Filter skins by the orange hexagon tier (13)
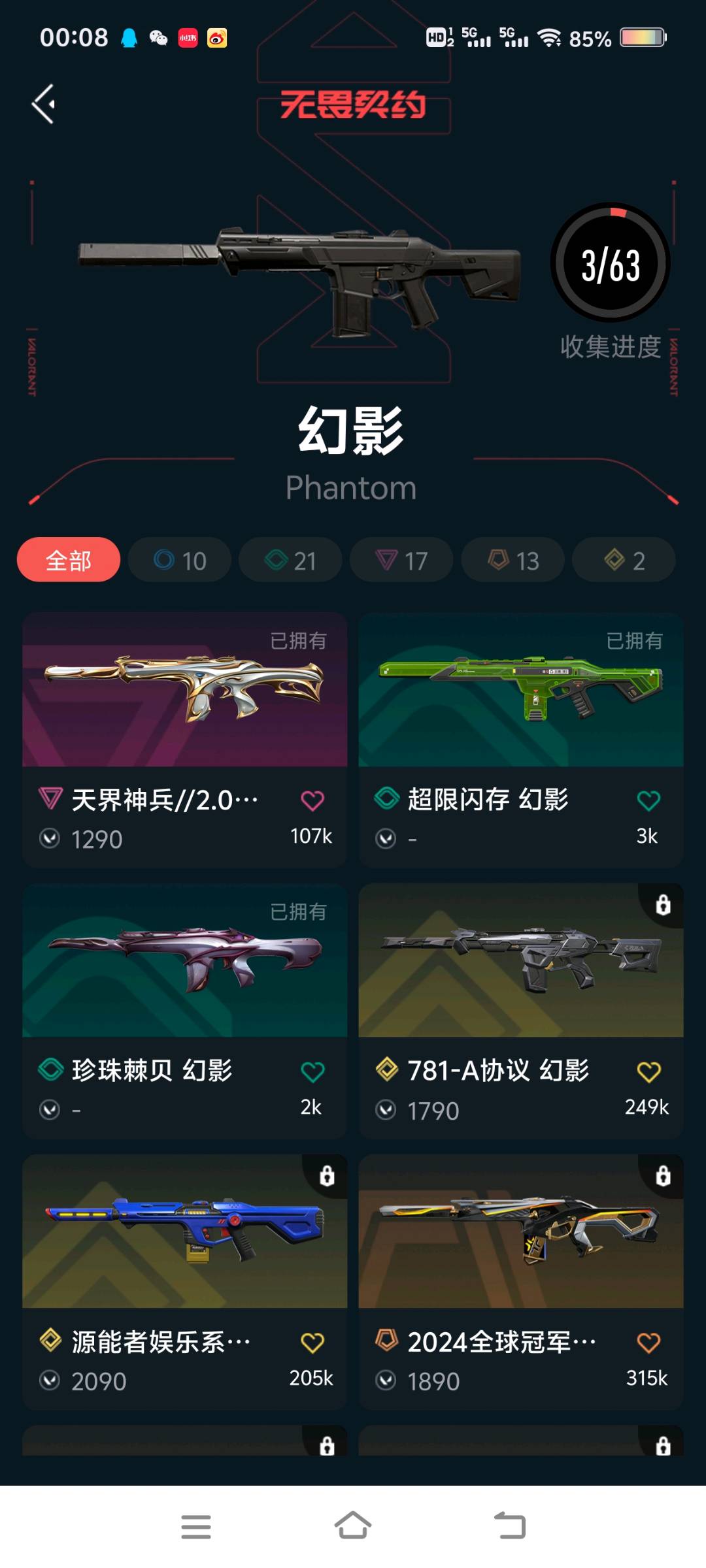Image resolution: width=706 pixels, height=1568 pixels. point(513,560)
